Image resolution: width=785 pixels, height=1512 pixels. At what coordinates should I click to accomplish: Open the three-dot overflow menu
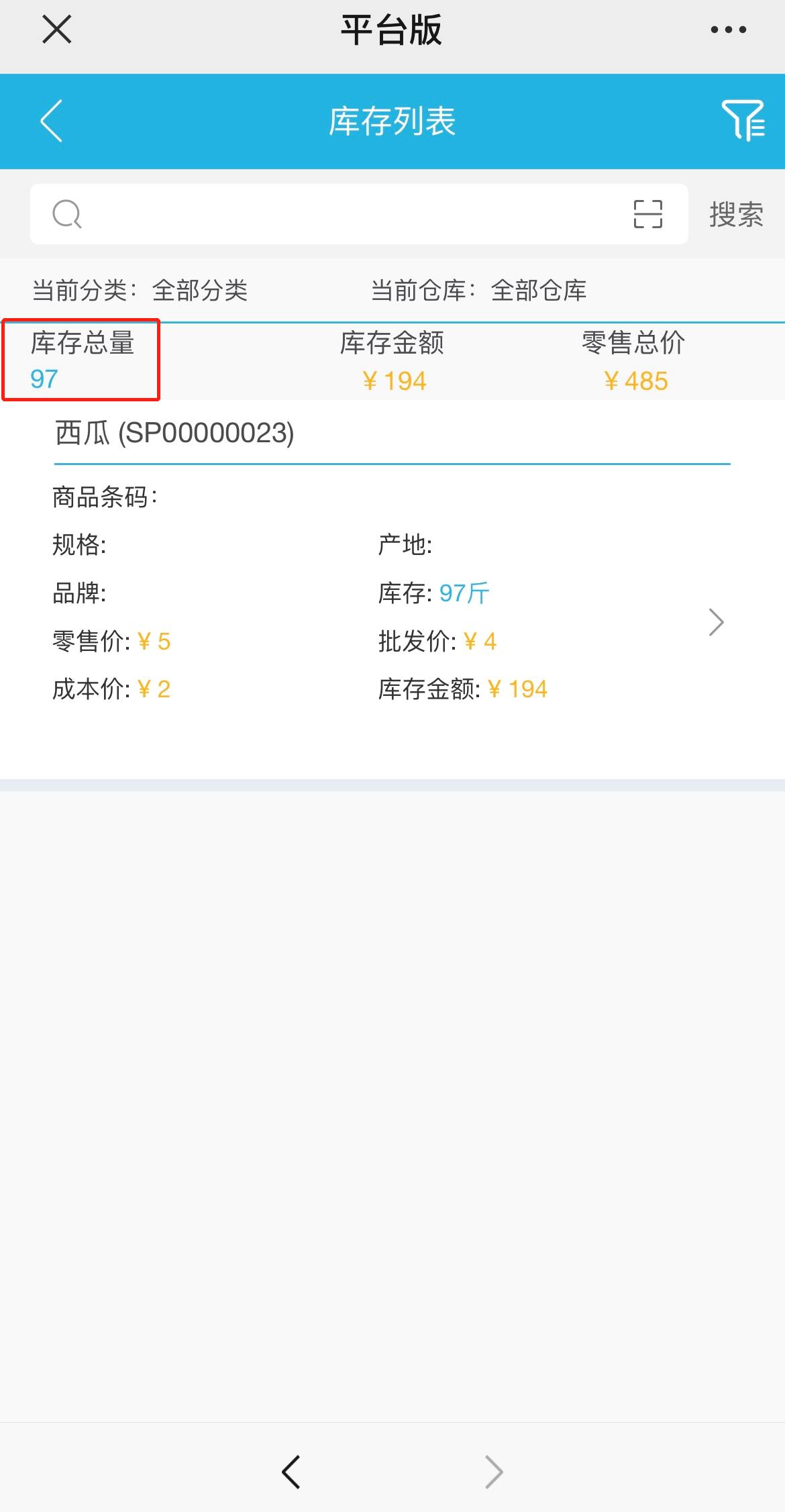[x=728, y=30]
